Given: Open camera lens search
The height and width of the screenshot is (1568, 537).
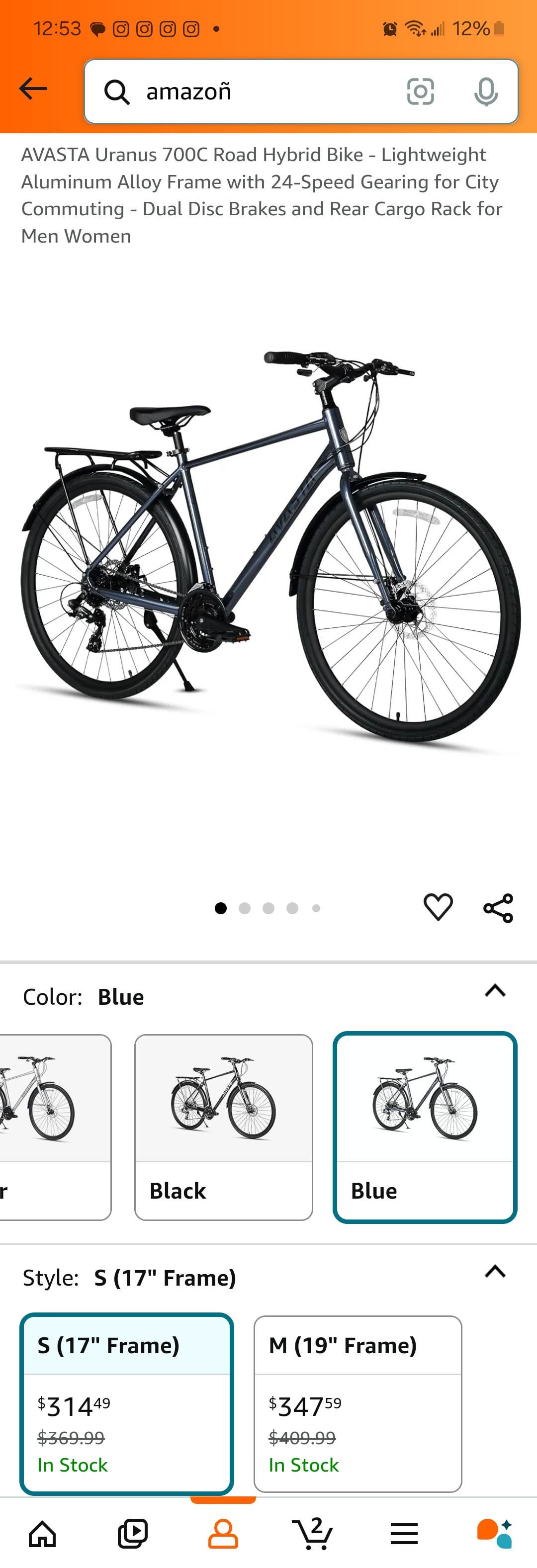Looking at the screenshot, I should click(420, 91).
